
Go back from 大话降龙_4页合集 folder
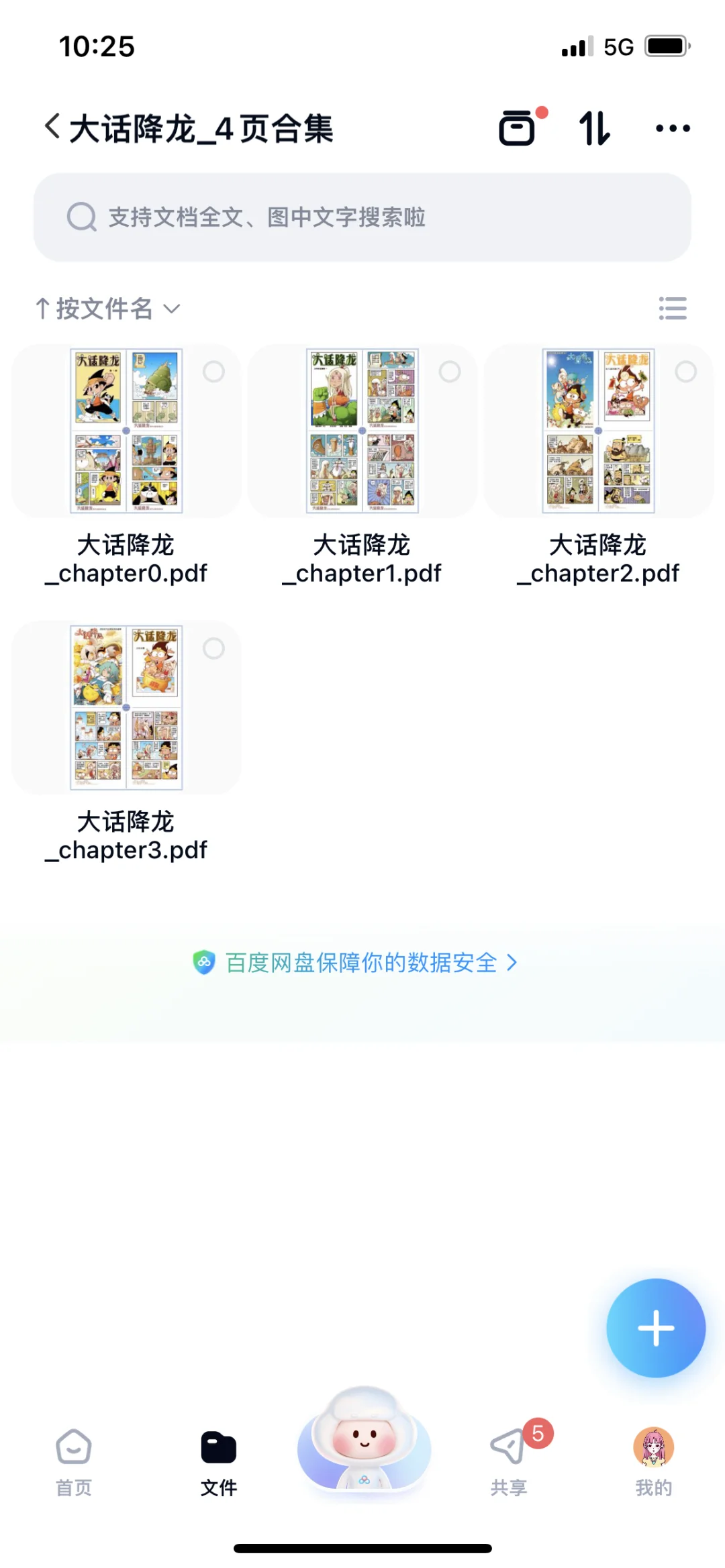52,126
